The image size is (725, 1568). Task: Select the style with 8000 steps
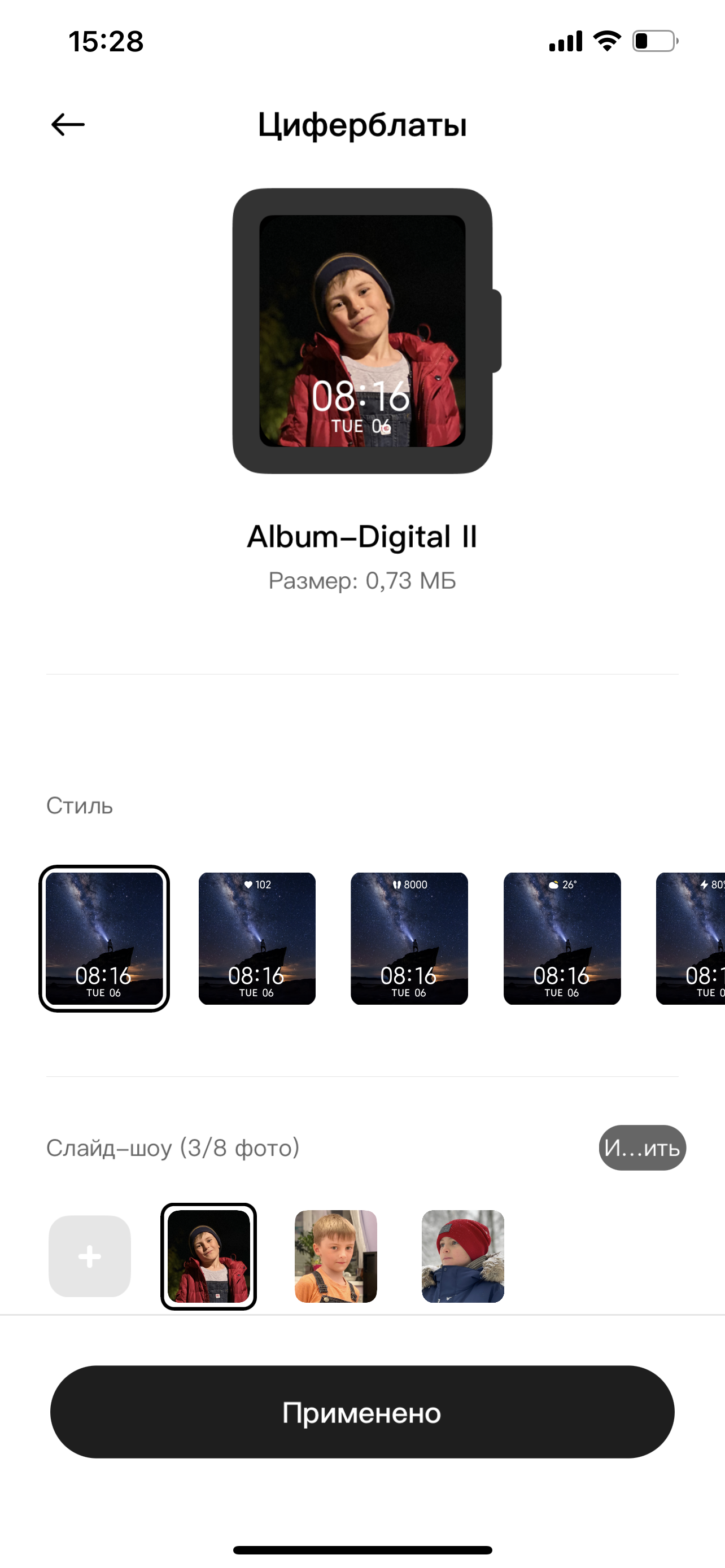click(x=409, y=938)
